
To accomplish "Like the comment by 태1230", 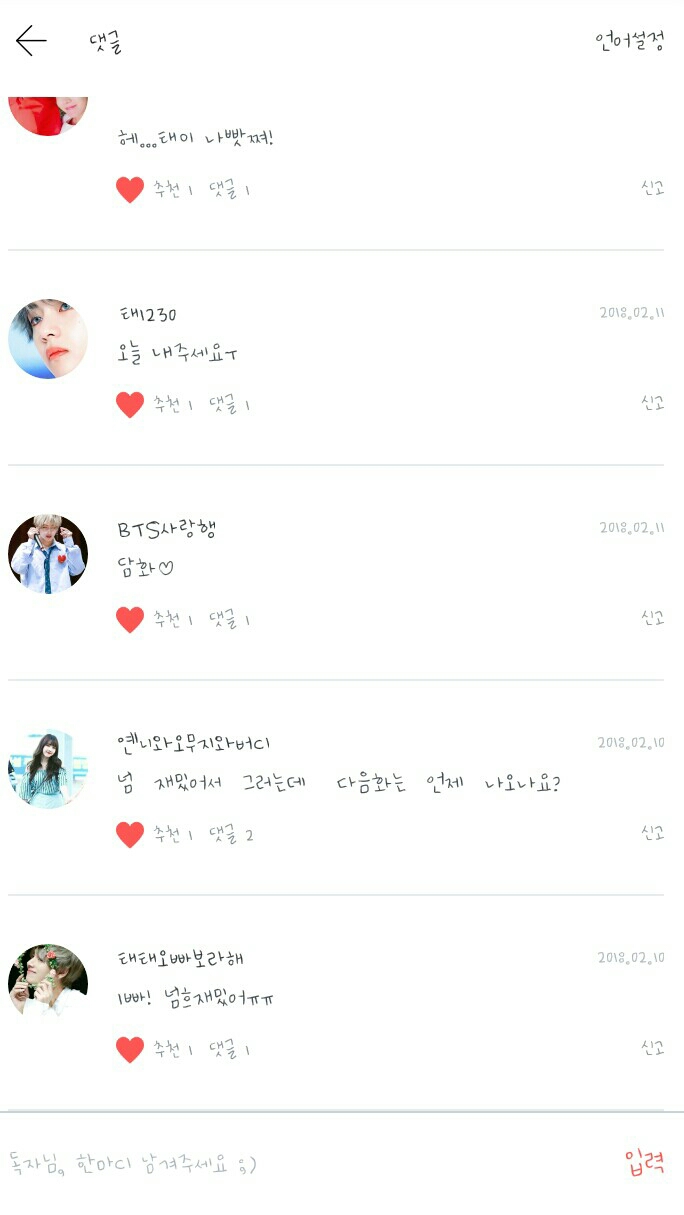I will click(130, 405).
